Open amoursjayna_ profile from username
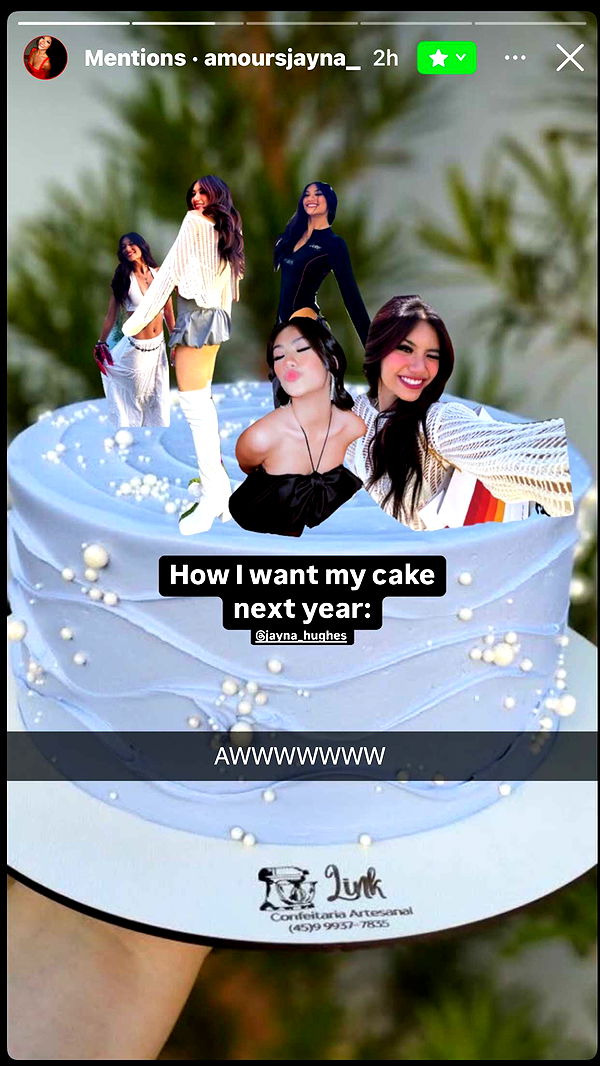 coord(282,58)
